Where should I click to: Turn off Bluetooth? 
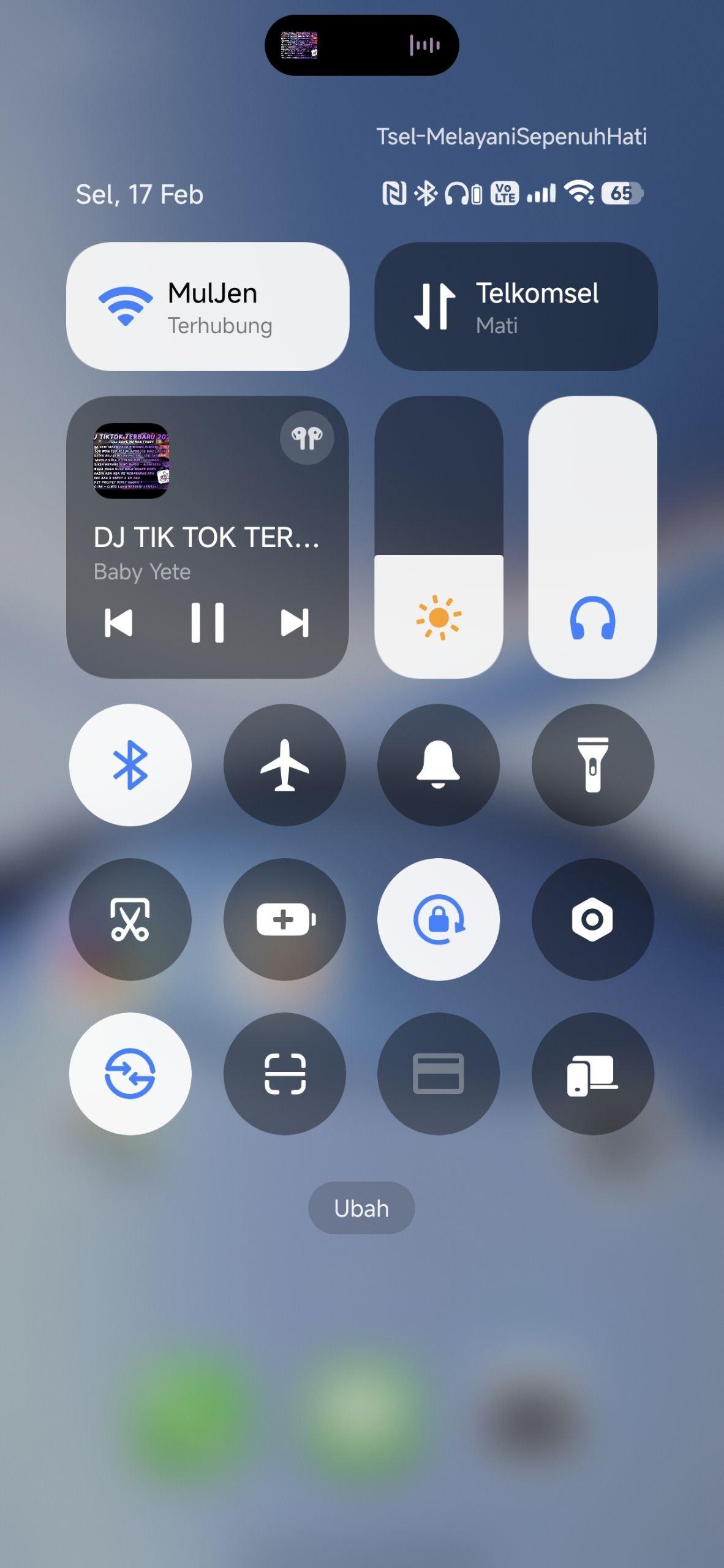coord(130,765)
